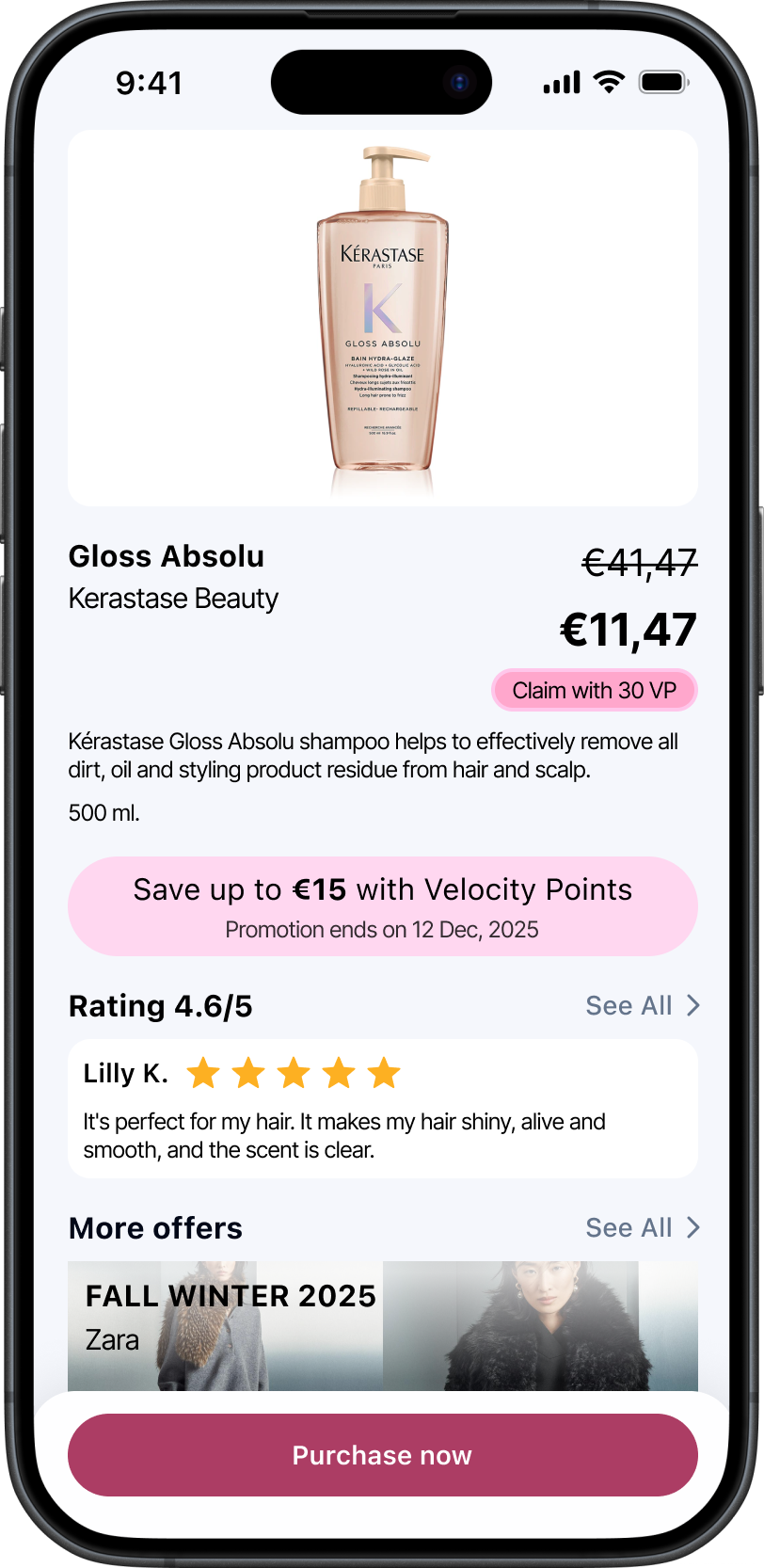
Task: Open the Zara Fall Winter 2025 offer
Action: [x=382, y=1325]
